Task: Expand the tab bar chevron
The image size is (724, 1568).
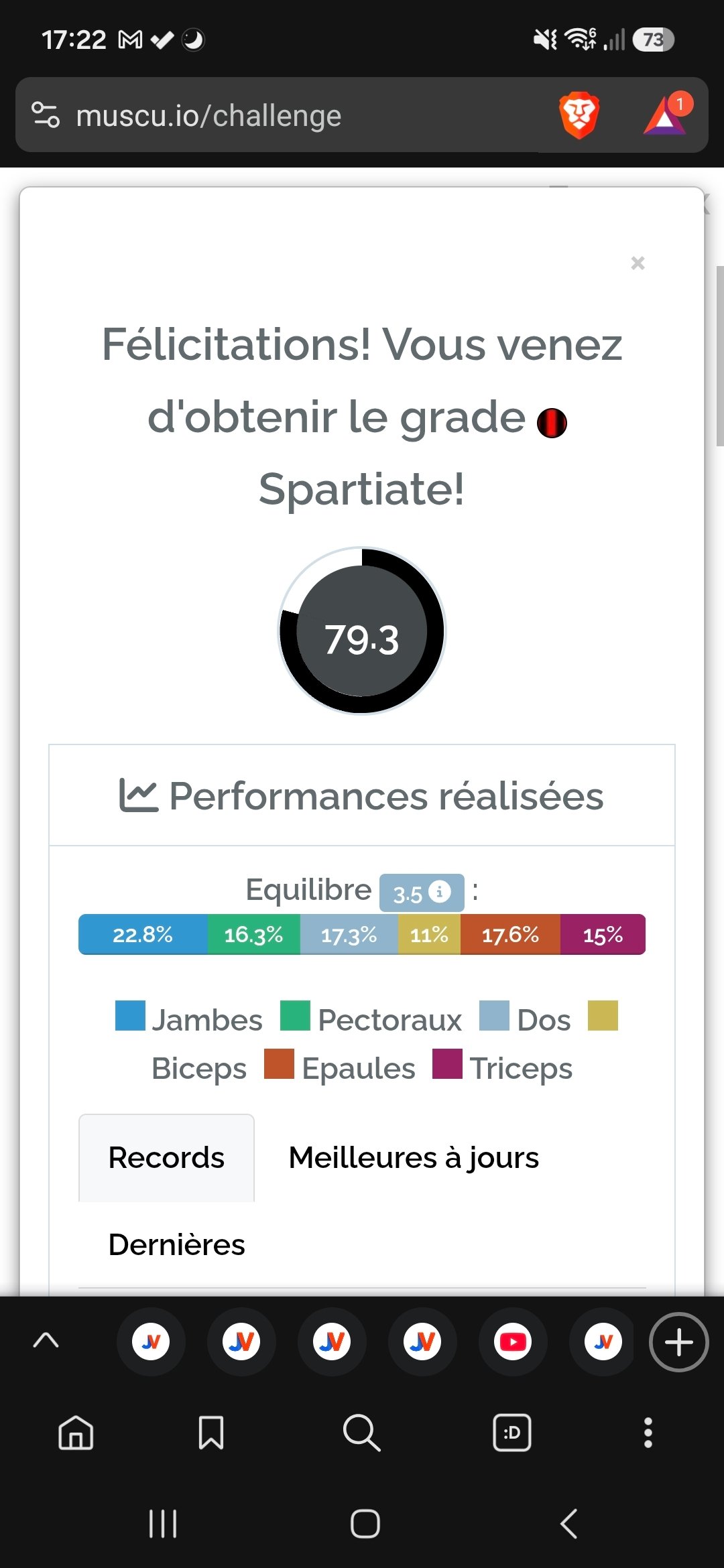Action: point(46,1341)
